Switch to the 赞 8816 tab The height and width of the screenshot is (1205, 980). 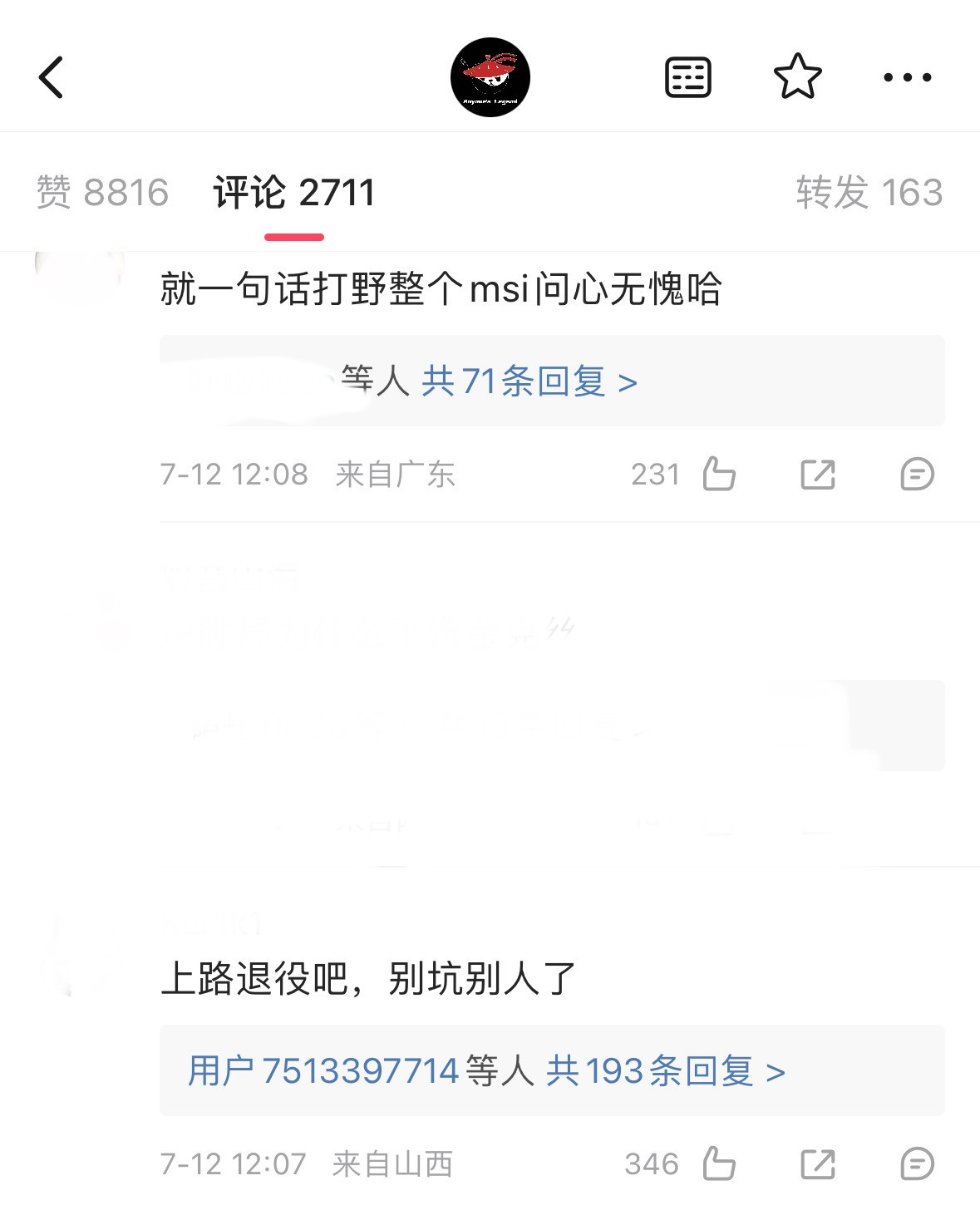(102, 193)
